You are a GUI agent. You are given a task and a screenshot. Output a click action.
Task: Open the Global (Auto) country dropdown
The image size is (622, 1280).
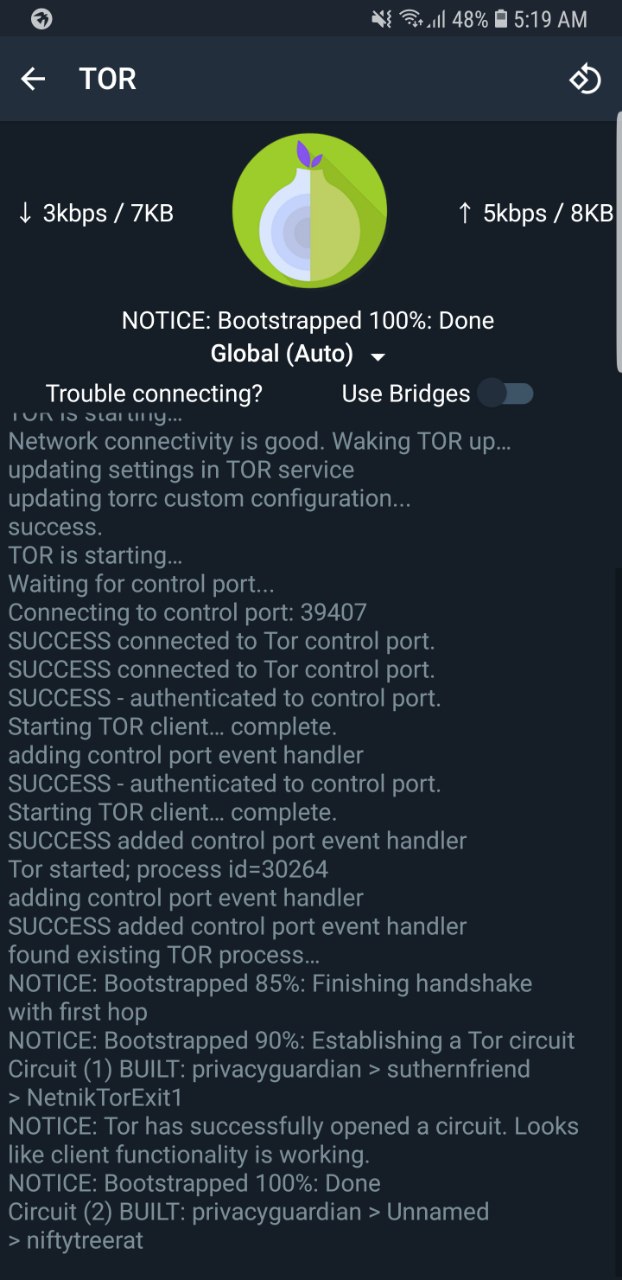pyautogui.click(x=297, y=354)
